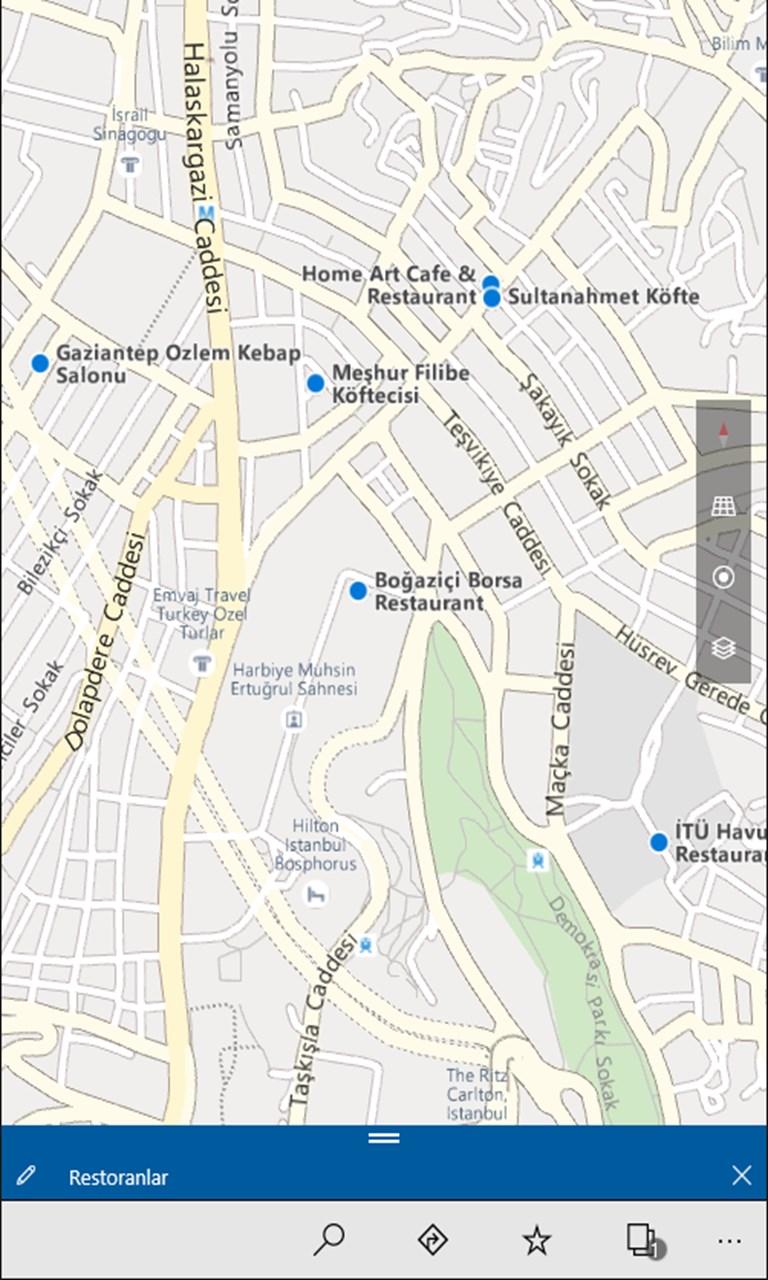Close the Restoranlar search results
Viewport: 768px width, 1280px height.
tap(741, 1175)
